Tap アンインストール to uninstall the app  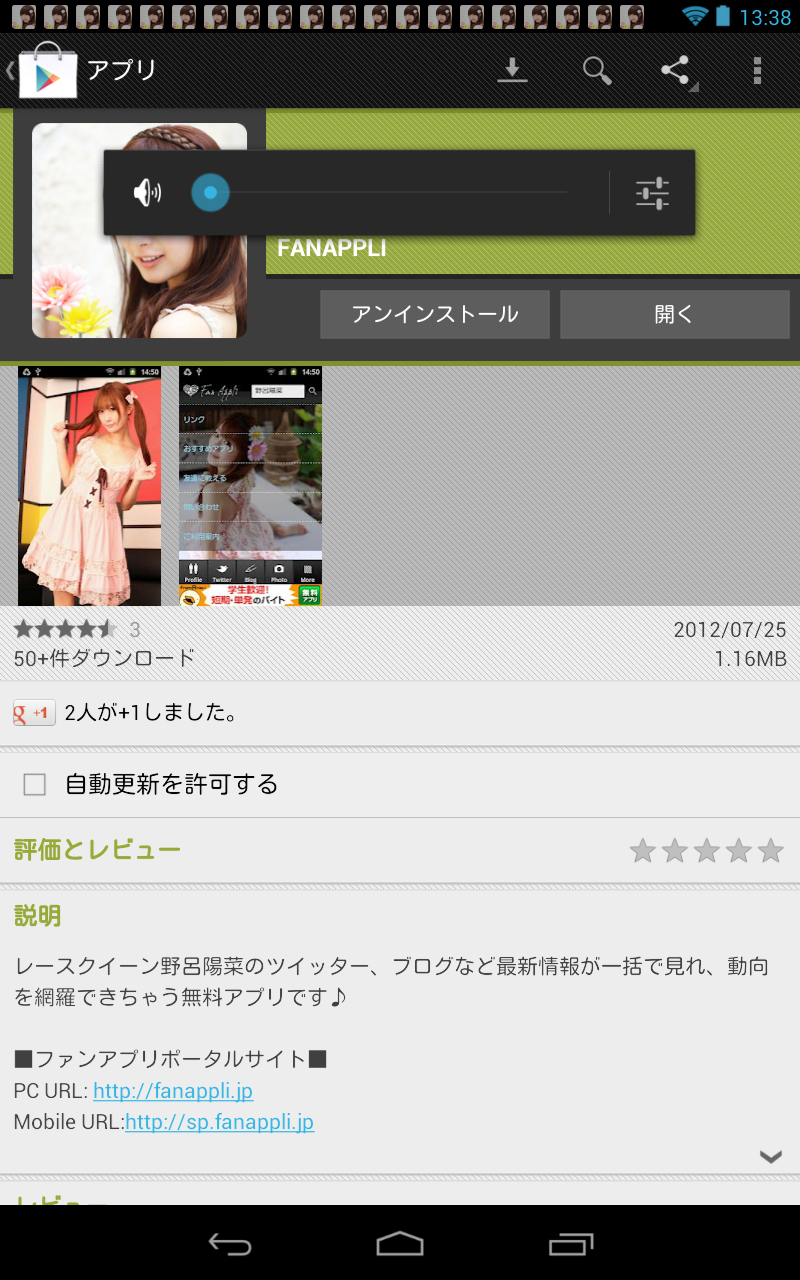[435, 315]
